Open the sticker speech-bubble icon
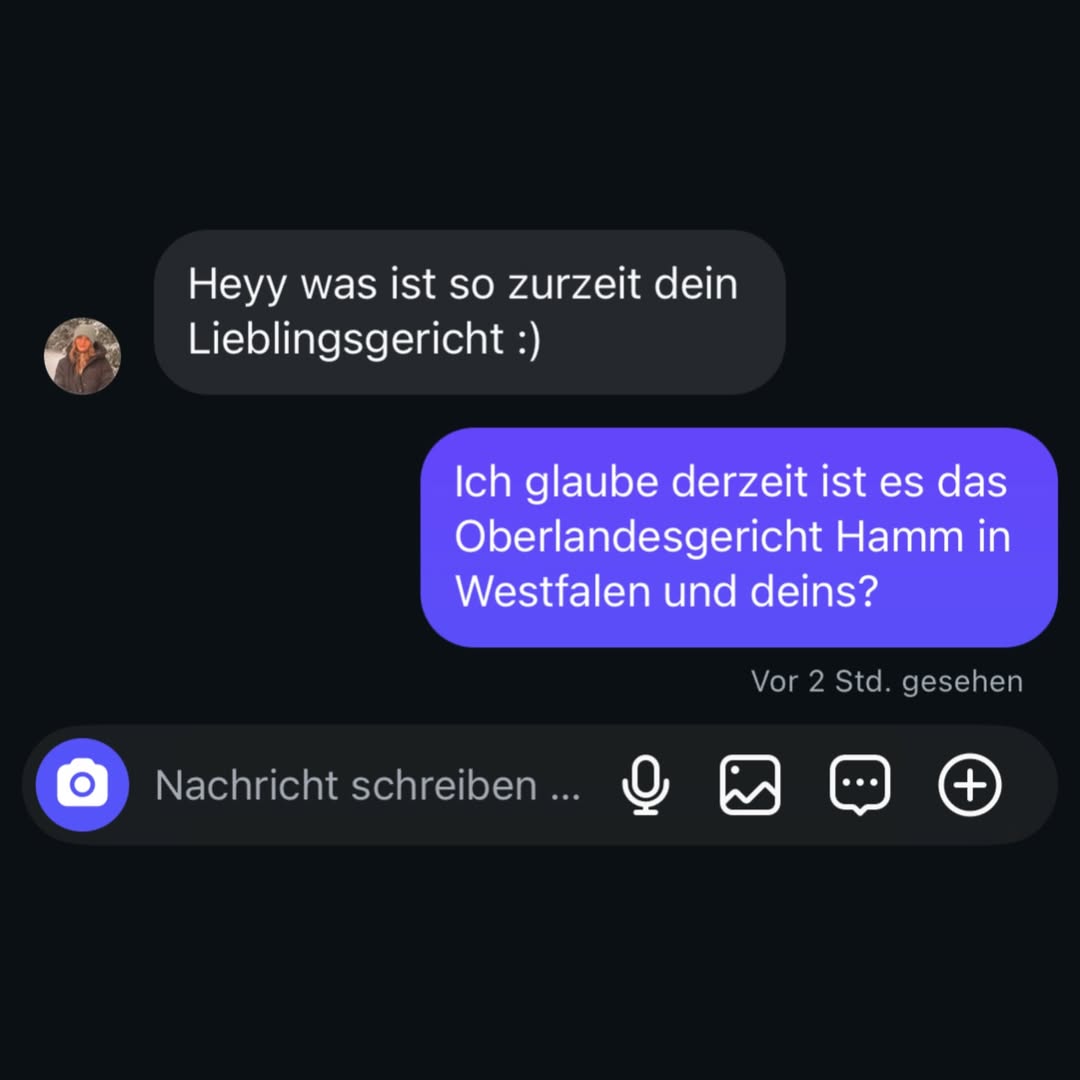Screen dimensions: 1080x1080 click(860, 785)
